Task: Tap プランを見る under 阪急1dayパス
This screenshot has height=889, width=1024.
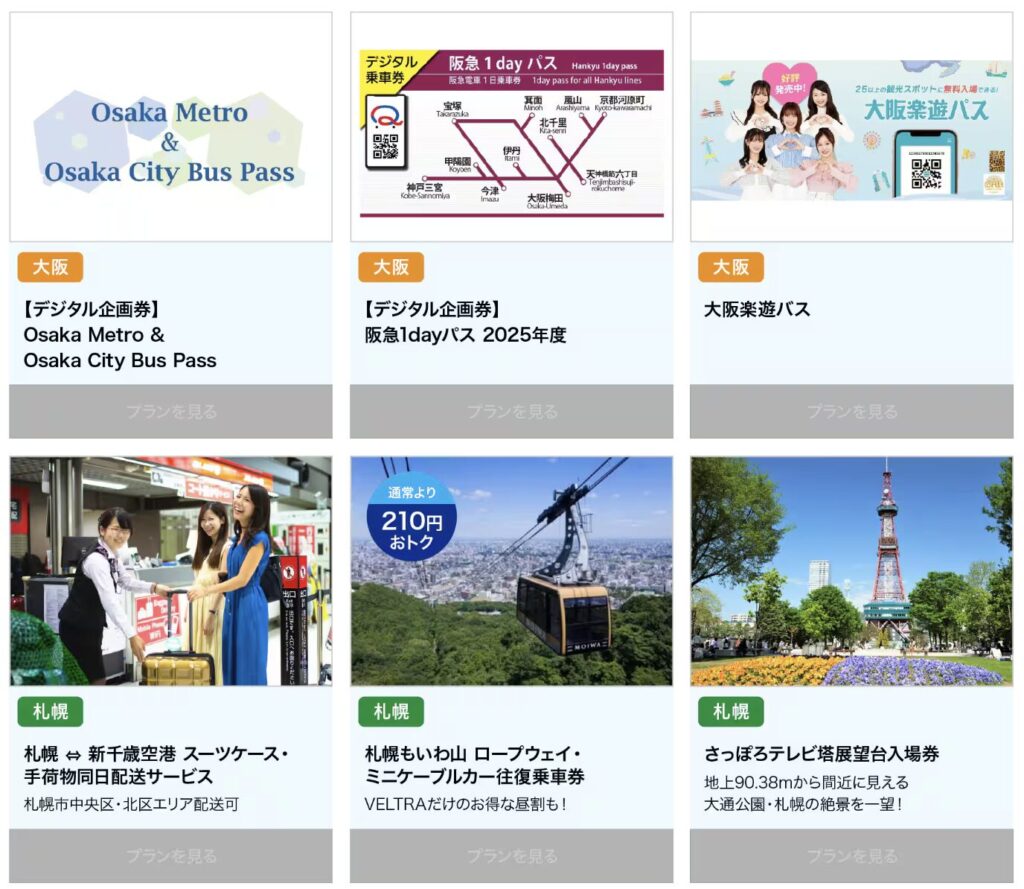Action: point(511,411)
